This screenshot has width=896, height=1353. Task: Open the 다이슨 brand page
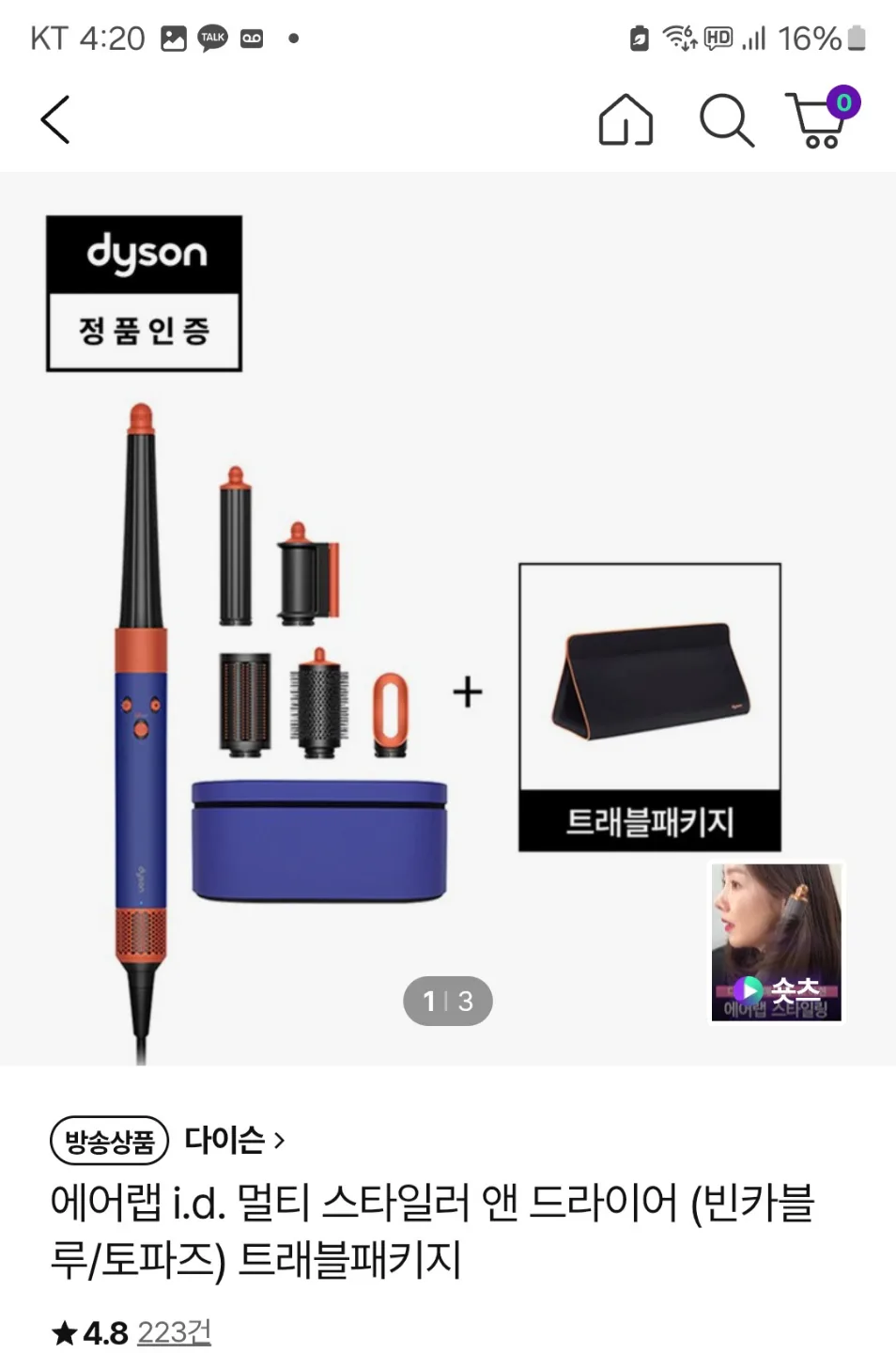point(234,1141)
